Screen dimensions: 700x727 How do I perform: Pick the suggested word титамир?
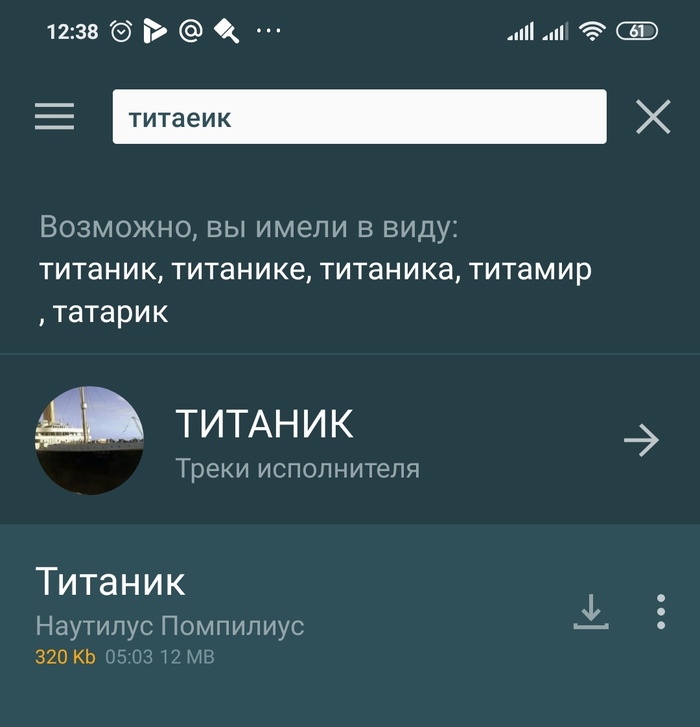[531, 270]
